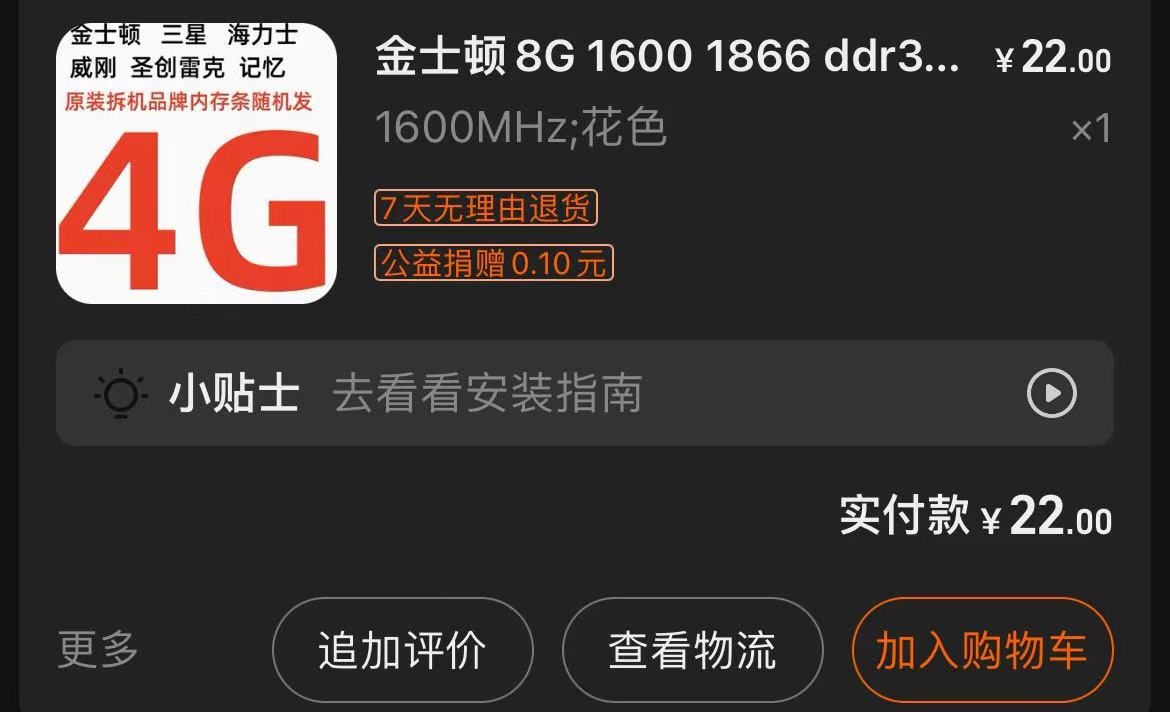Play the 安装指南 video

coord(1052,394)
